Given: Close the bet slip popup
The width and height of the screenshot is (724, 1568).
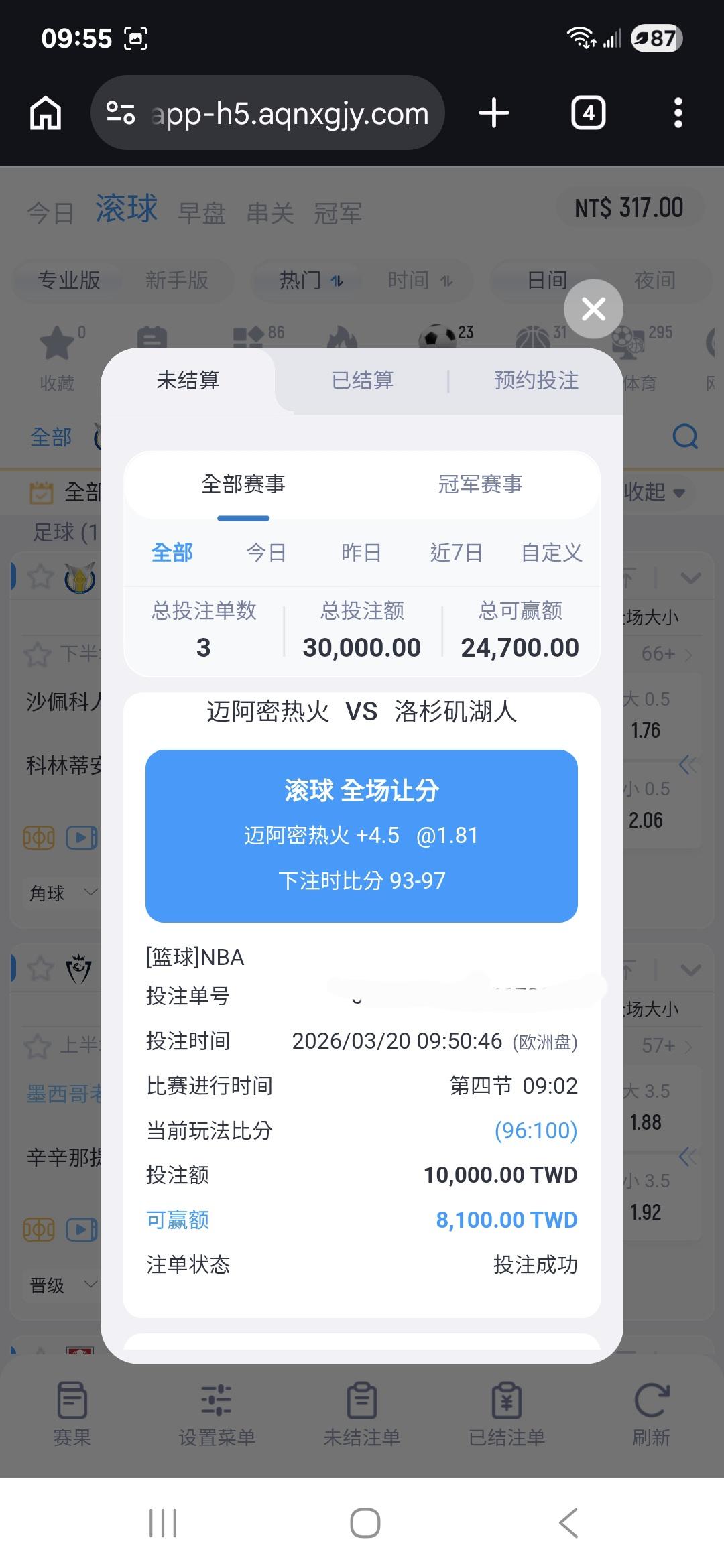Looking at the screenshot, I should pos(593,309).
